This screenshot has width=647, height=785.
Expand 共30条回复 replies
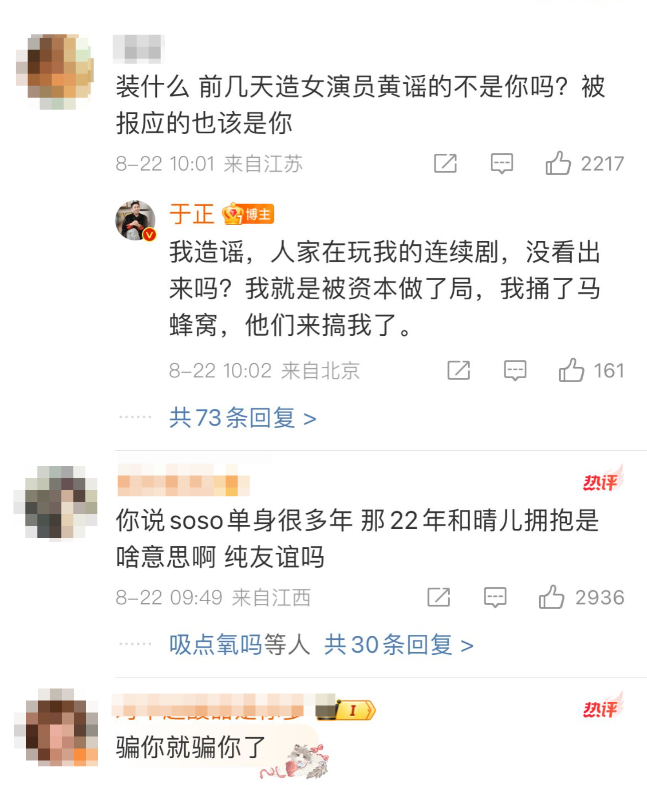click(399, 645)
